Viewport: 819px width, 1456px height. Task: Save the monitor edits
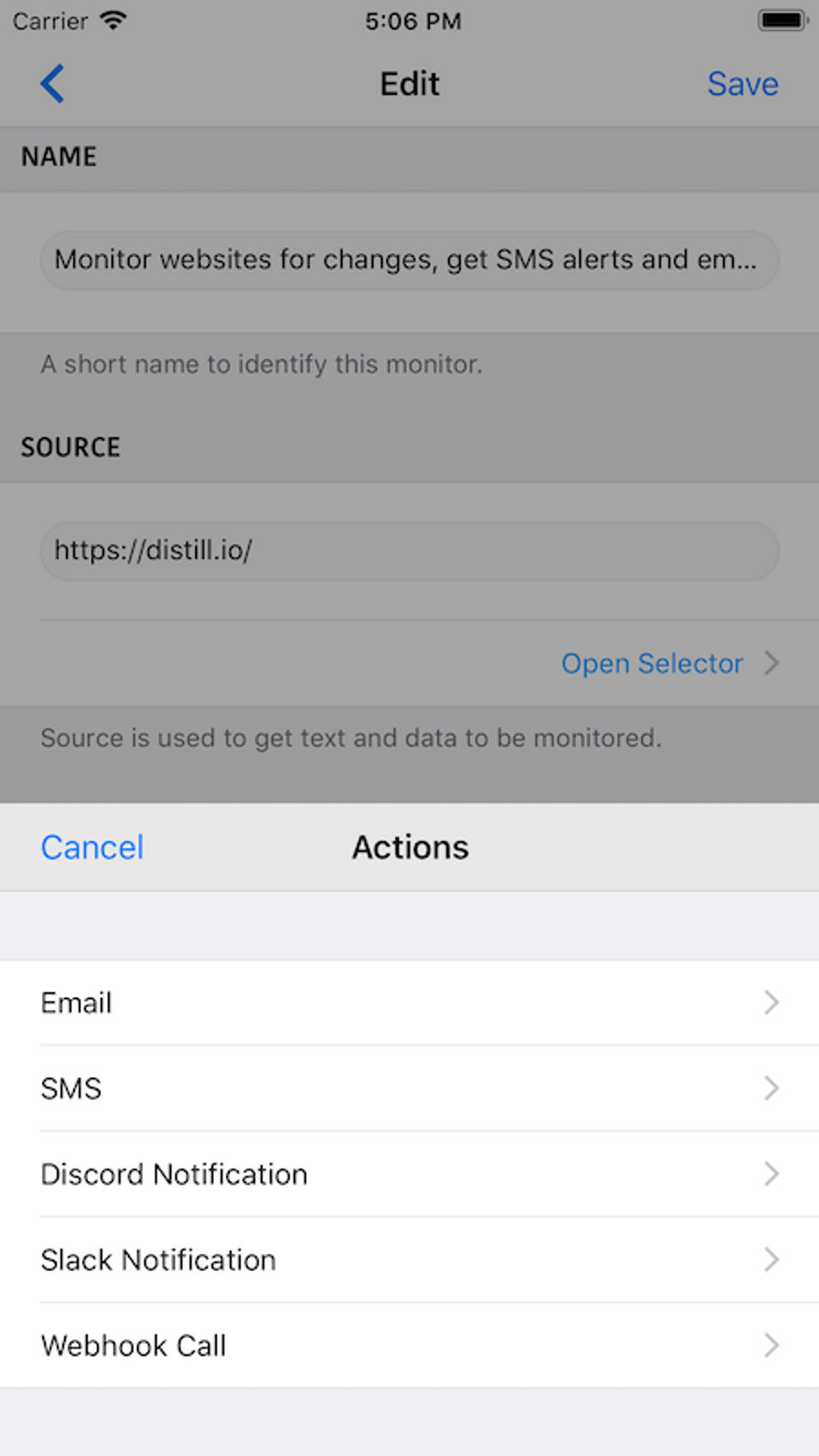tap(742, 84)
